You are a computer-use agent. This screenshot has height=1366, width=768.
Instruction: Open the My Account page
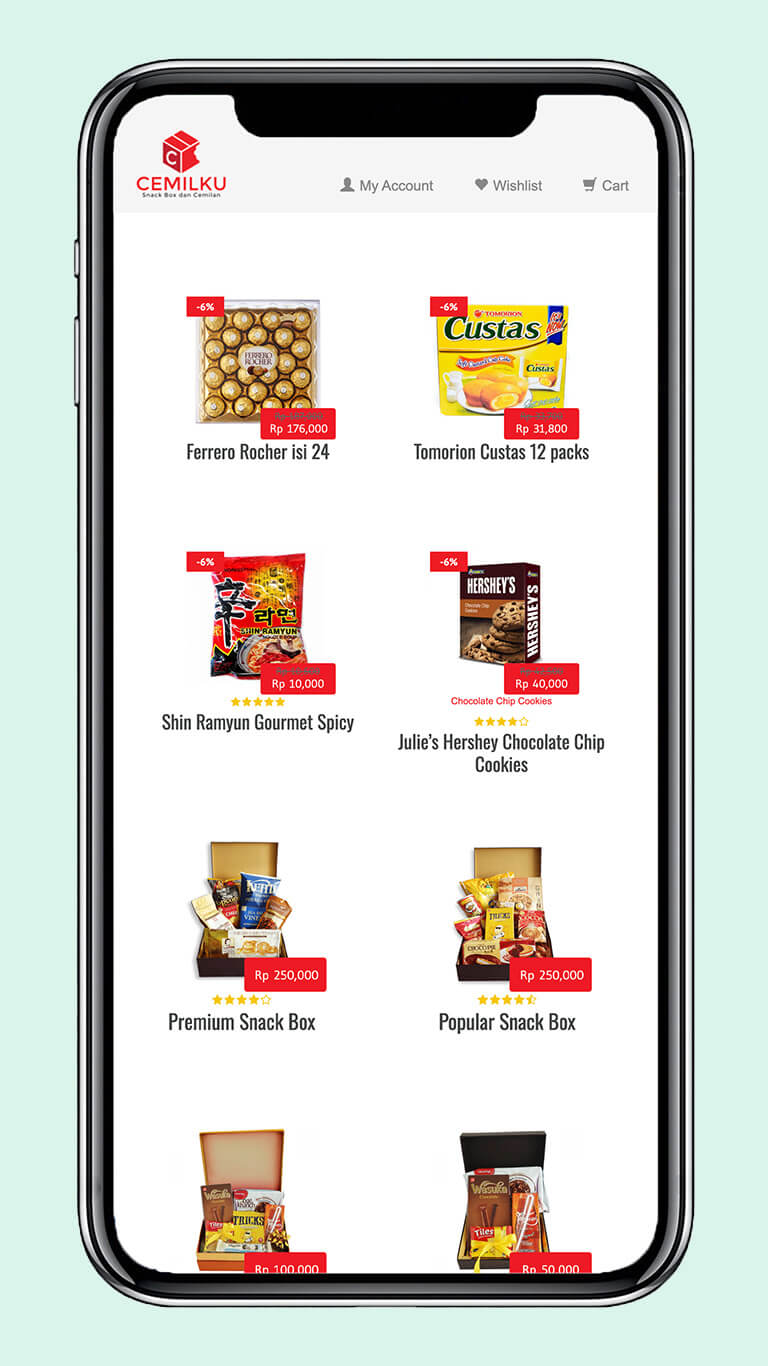tap(387, 185)
